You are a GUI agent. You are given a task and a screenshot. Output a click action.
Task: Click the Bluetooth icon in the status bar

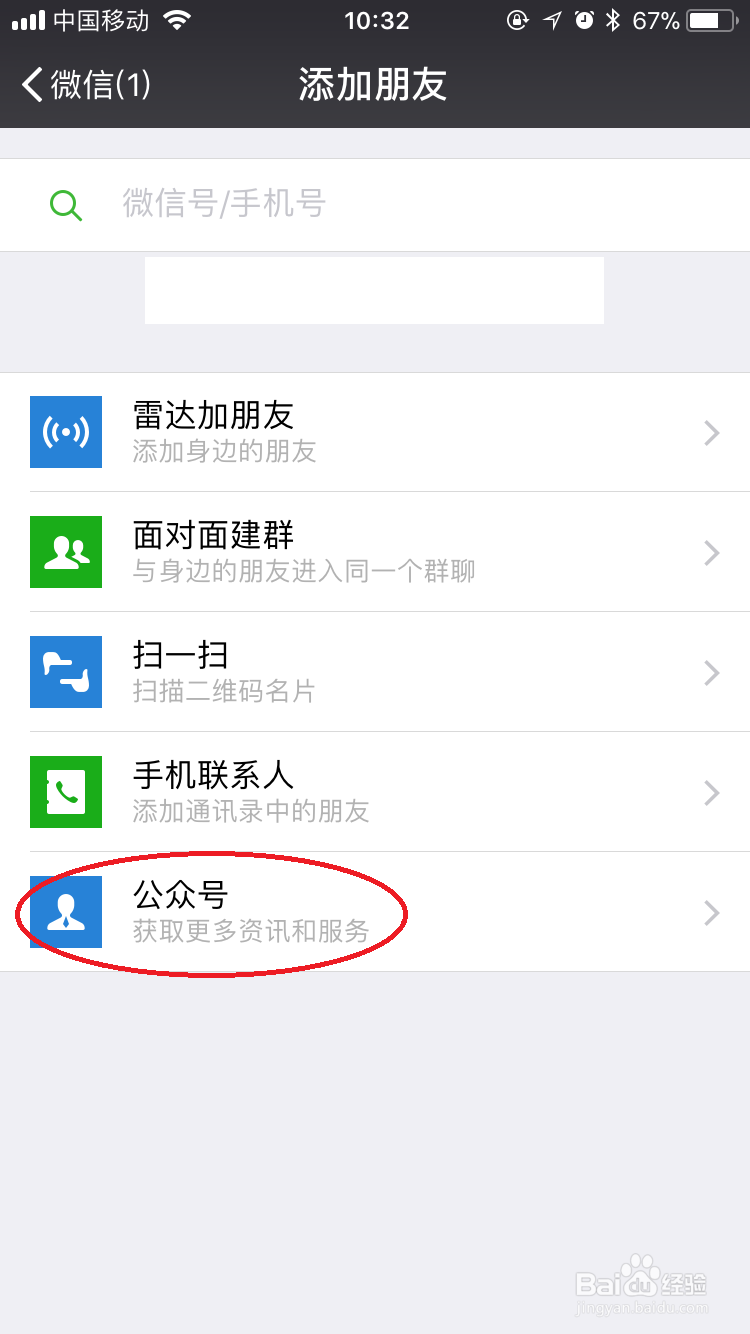point(611,18)
